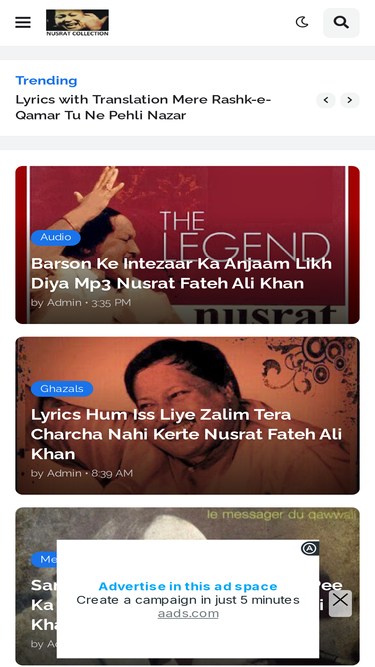Tap Advertise in this ad space

click(x=188, y=586)
